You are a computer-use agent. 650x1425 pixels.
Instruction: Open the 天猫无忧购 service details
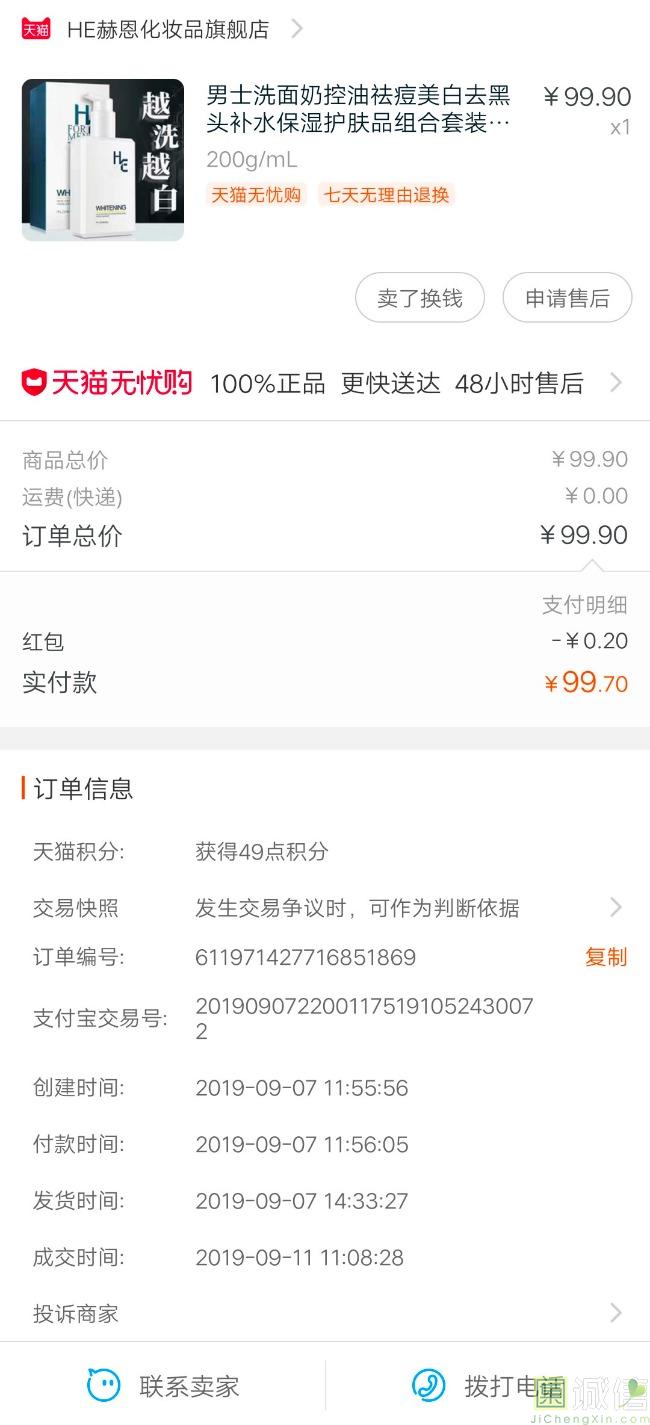[x=325, y=383]
